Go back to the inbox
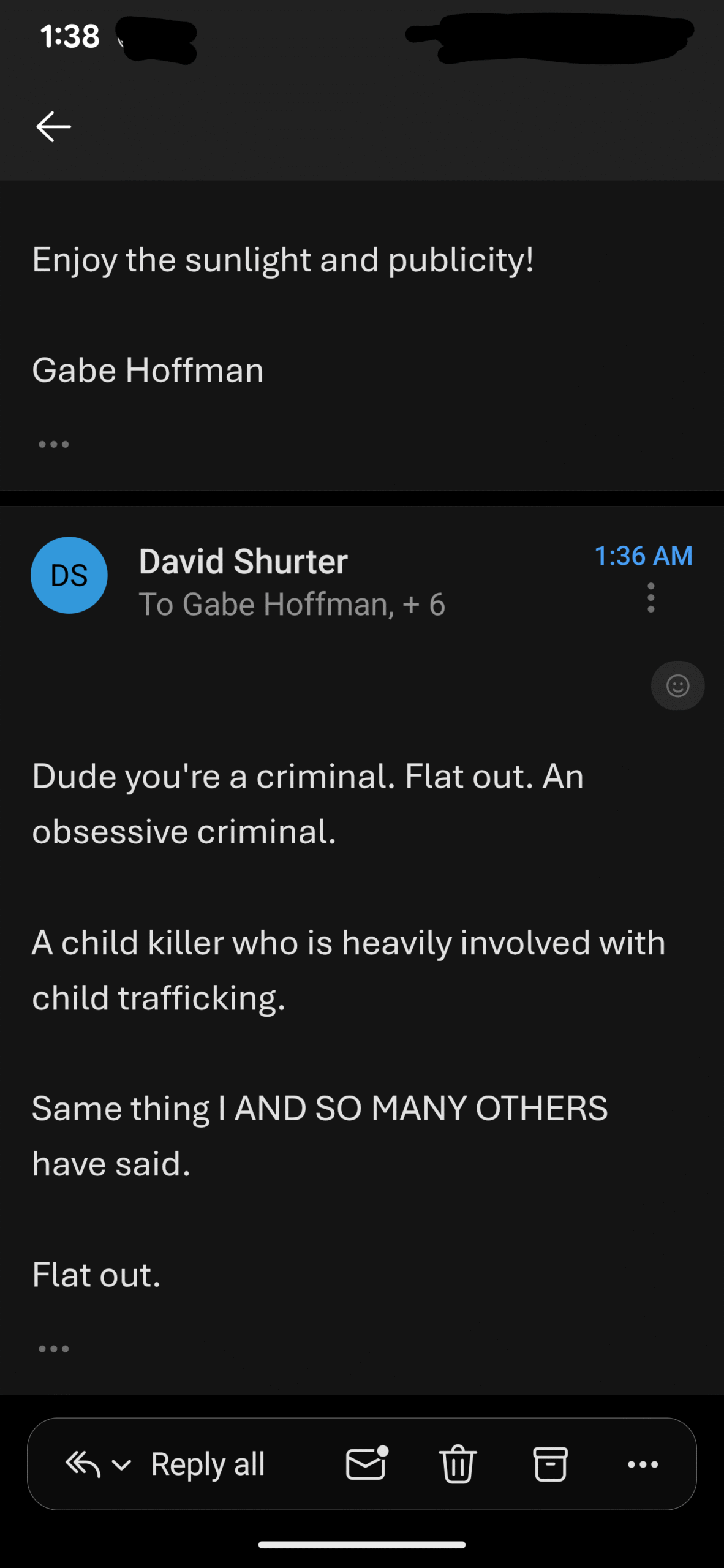Screen dimensions: 724x1568 (x=54, y=127)
